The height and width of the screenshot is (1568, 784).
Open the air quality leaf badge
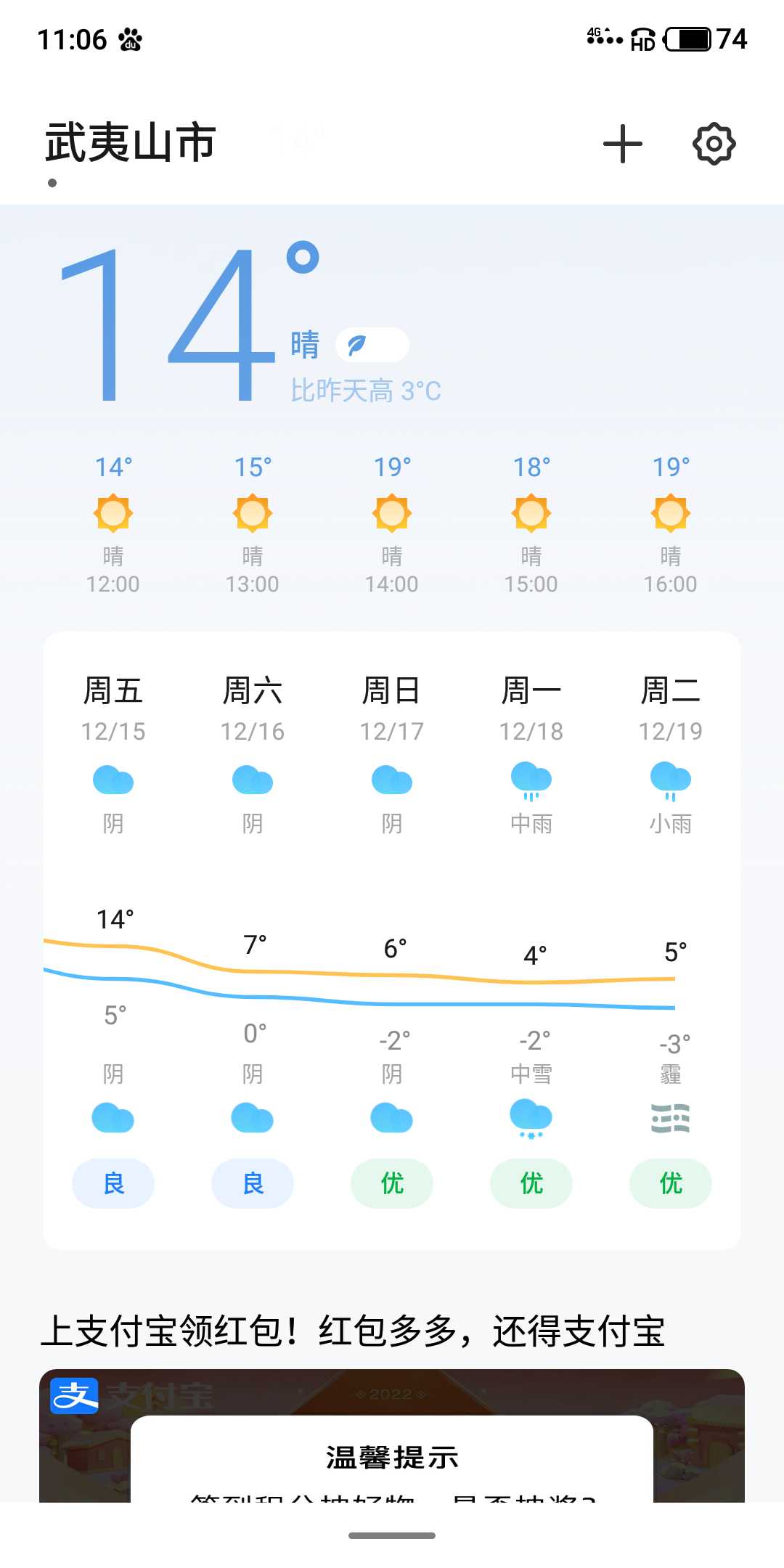tap(372, 345)
